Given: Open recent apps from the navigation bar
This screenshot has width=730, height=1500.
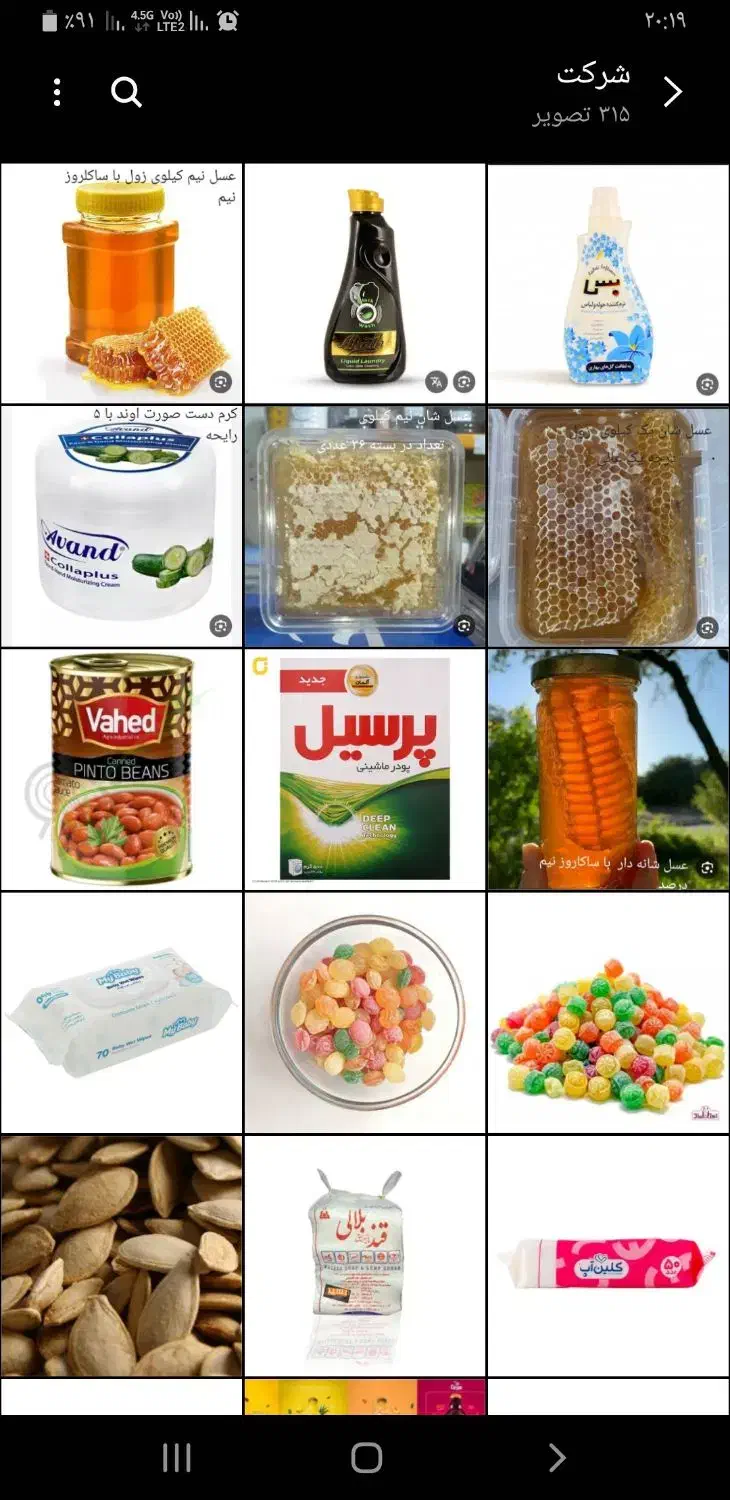Looking at the screenshot, I should 176,1458.
